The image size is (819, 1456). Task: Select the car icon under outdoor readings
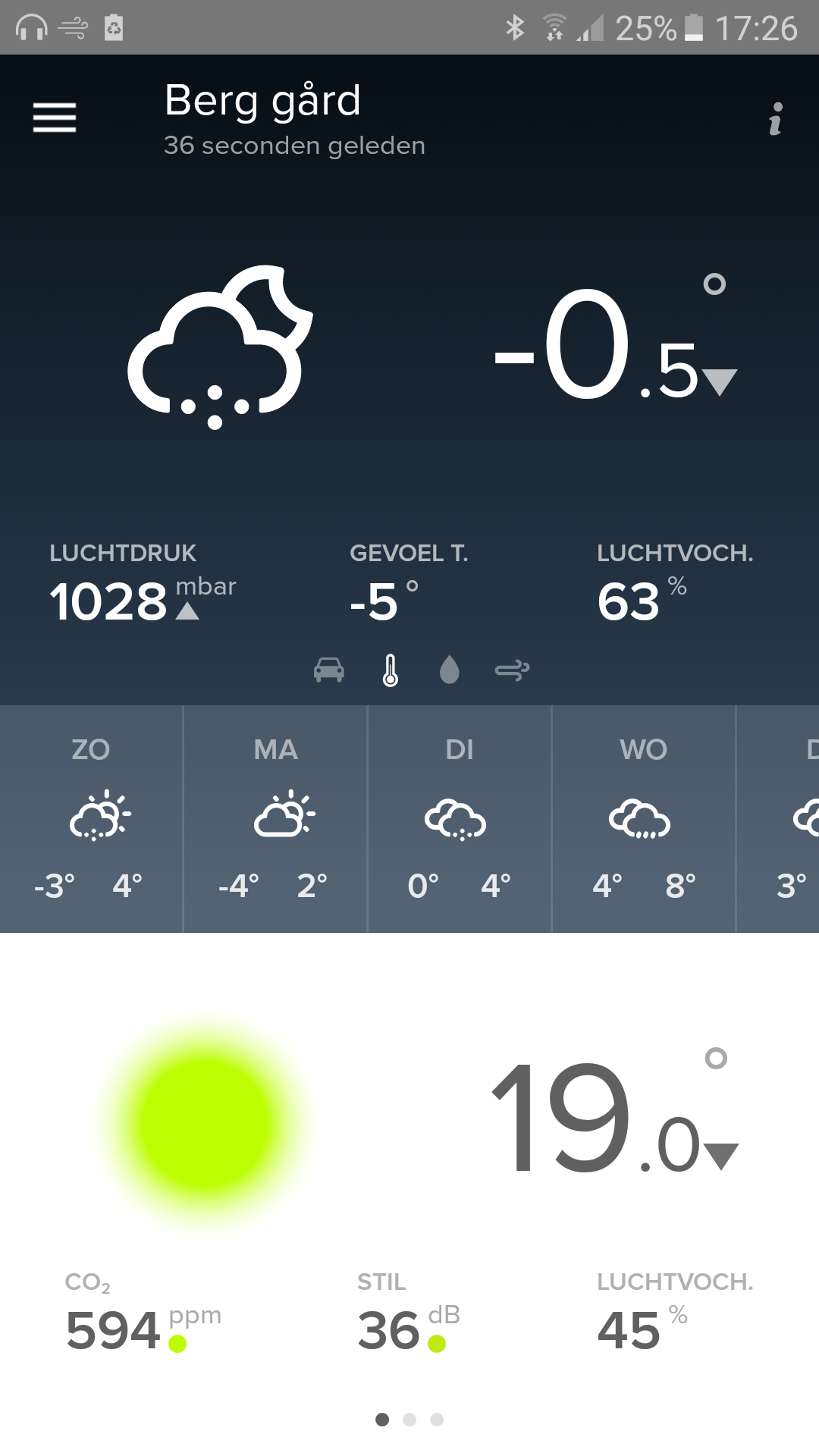pos(329,670)
